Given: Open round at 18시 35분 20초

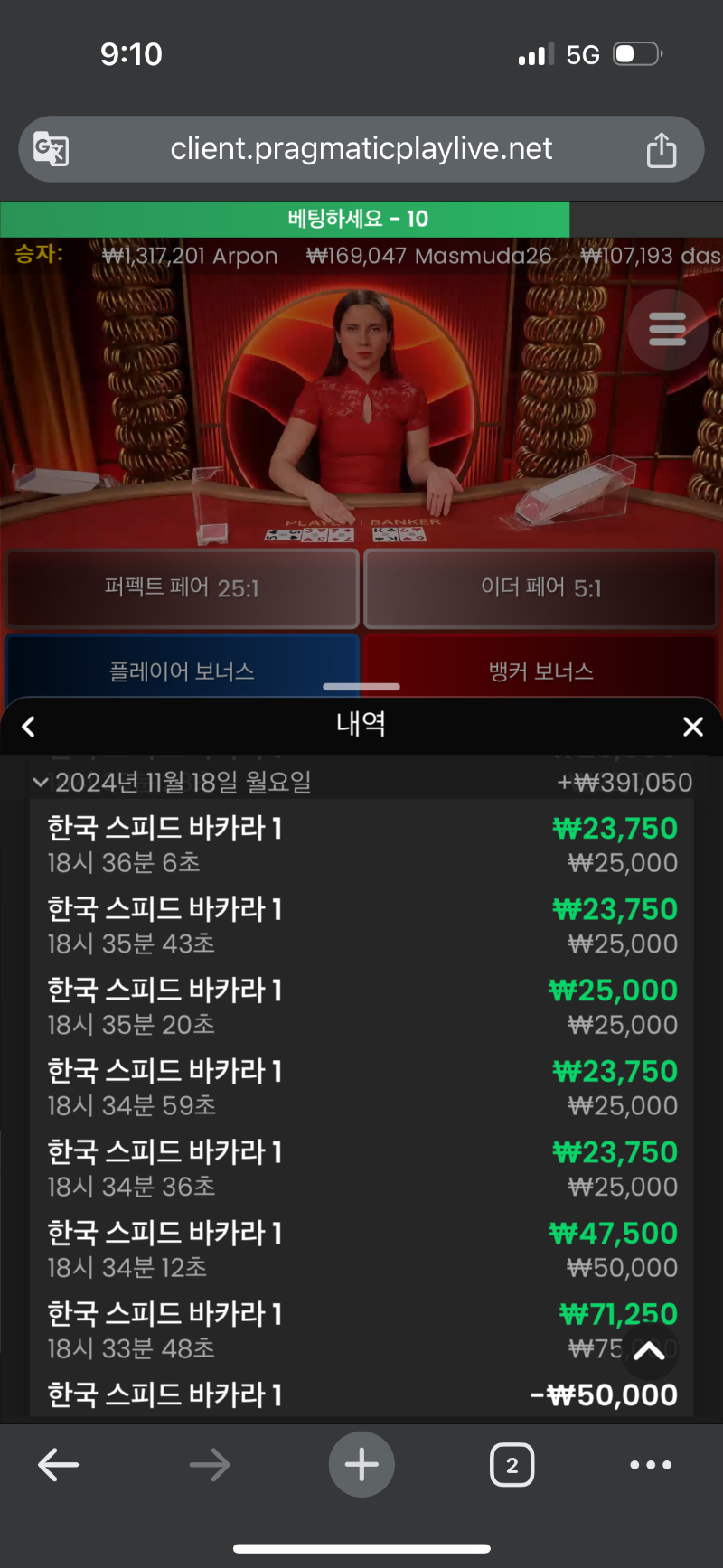Looking at the screenshot, I should pos(361,1006).
